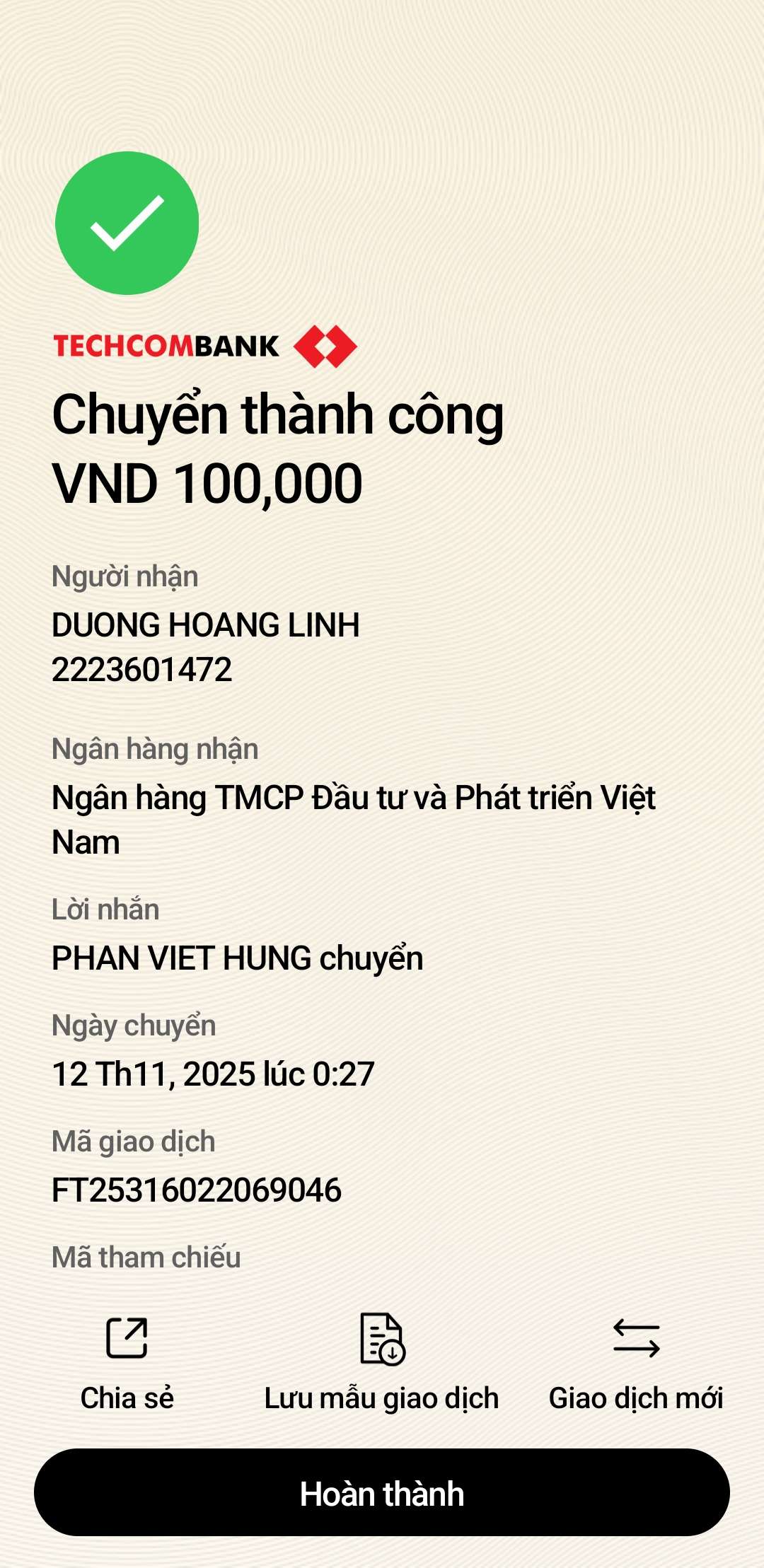Share the transfer receipt via Chia sẻ
This screenshot has height=1568, width=764.
coord(127,1361)
